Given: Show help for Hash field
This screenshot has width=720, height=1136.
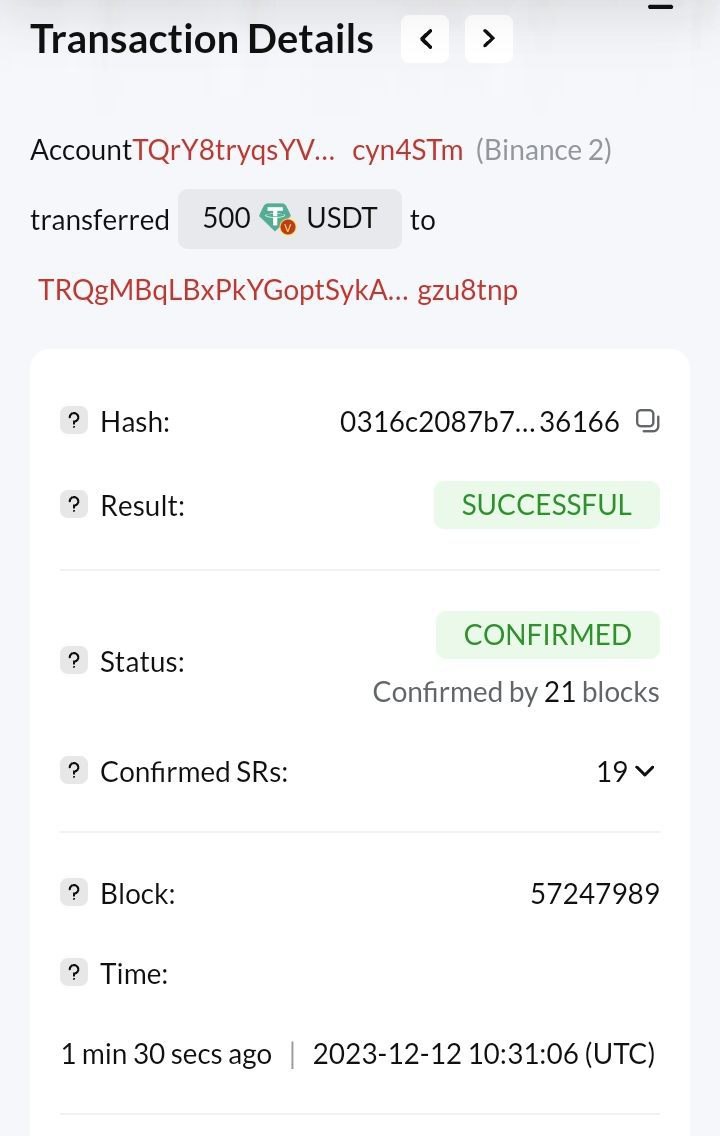Looking at the screenshot, I should [x=74, y=421].
